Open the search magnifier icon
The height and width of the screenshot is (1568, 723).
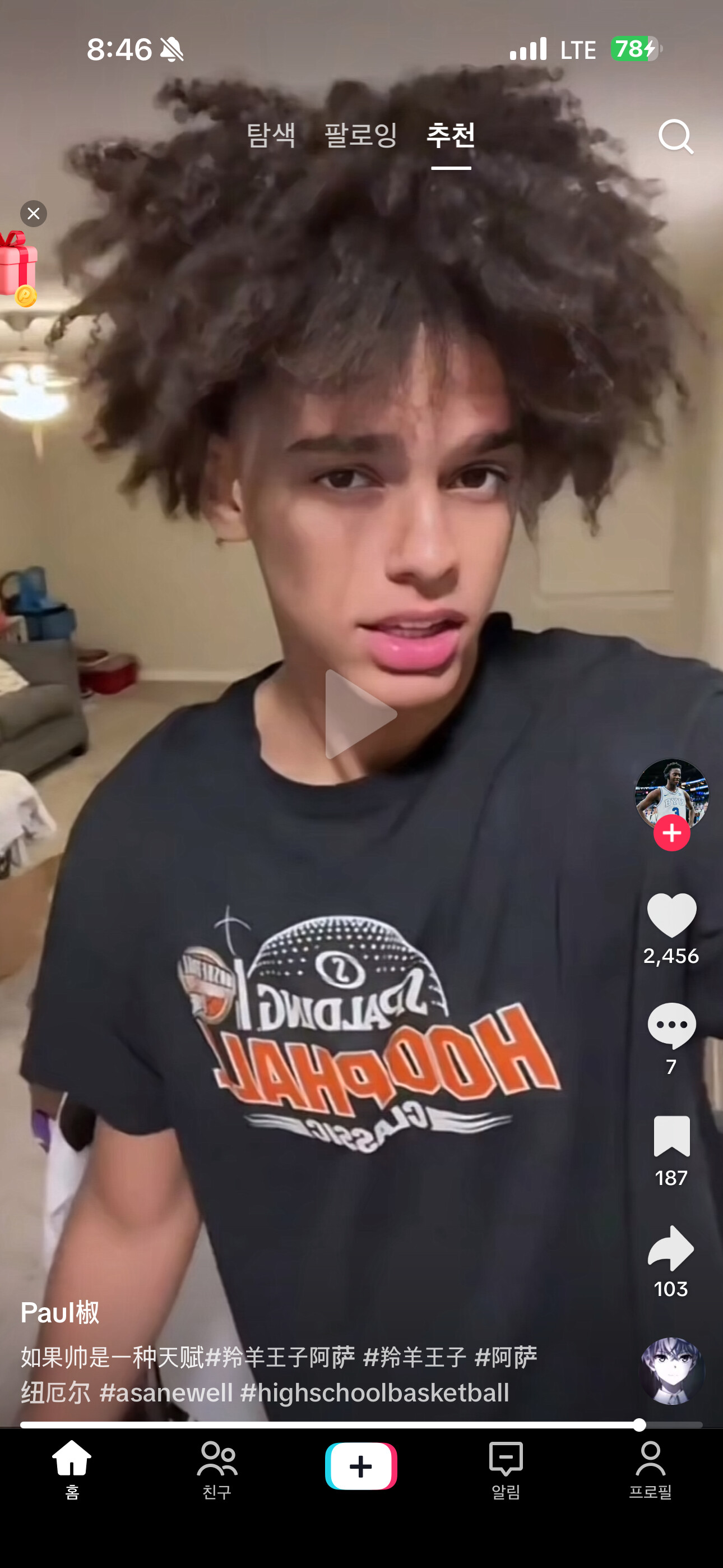pyautogui.click(x=675, y=136)
